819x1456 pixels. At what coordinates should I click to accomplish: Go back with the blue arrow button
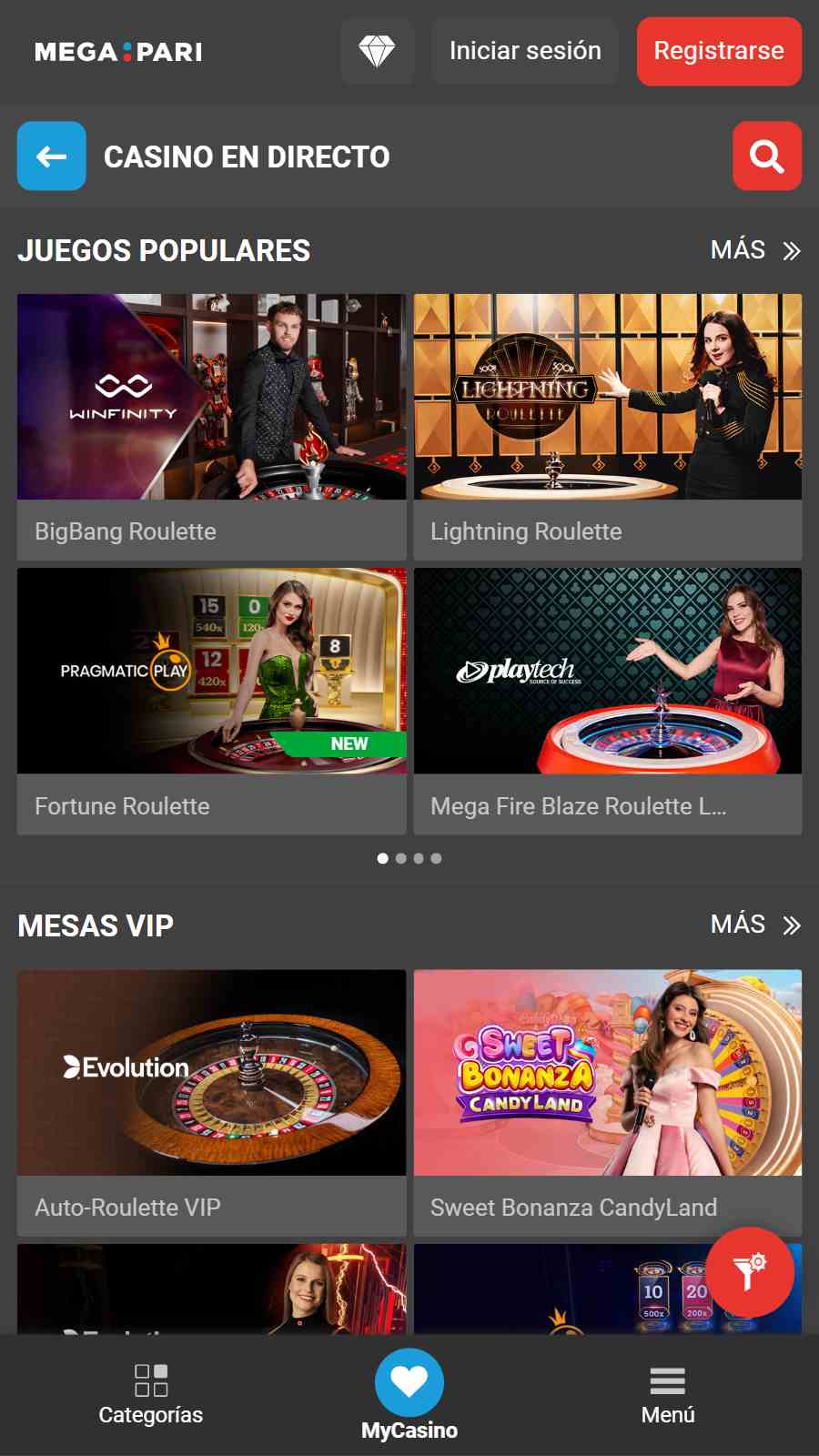52,157
